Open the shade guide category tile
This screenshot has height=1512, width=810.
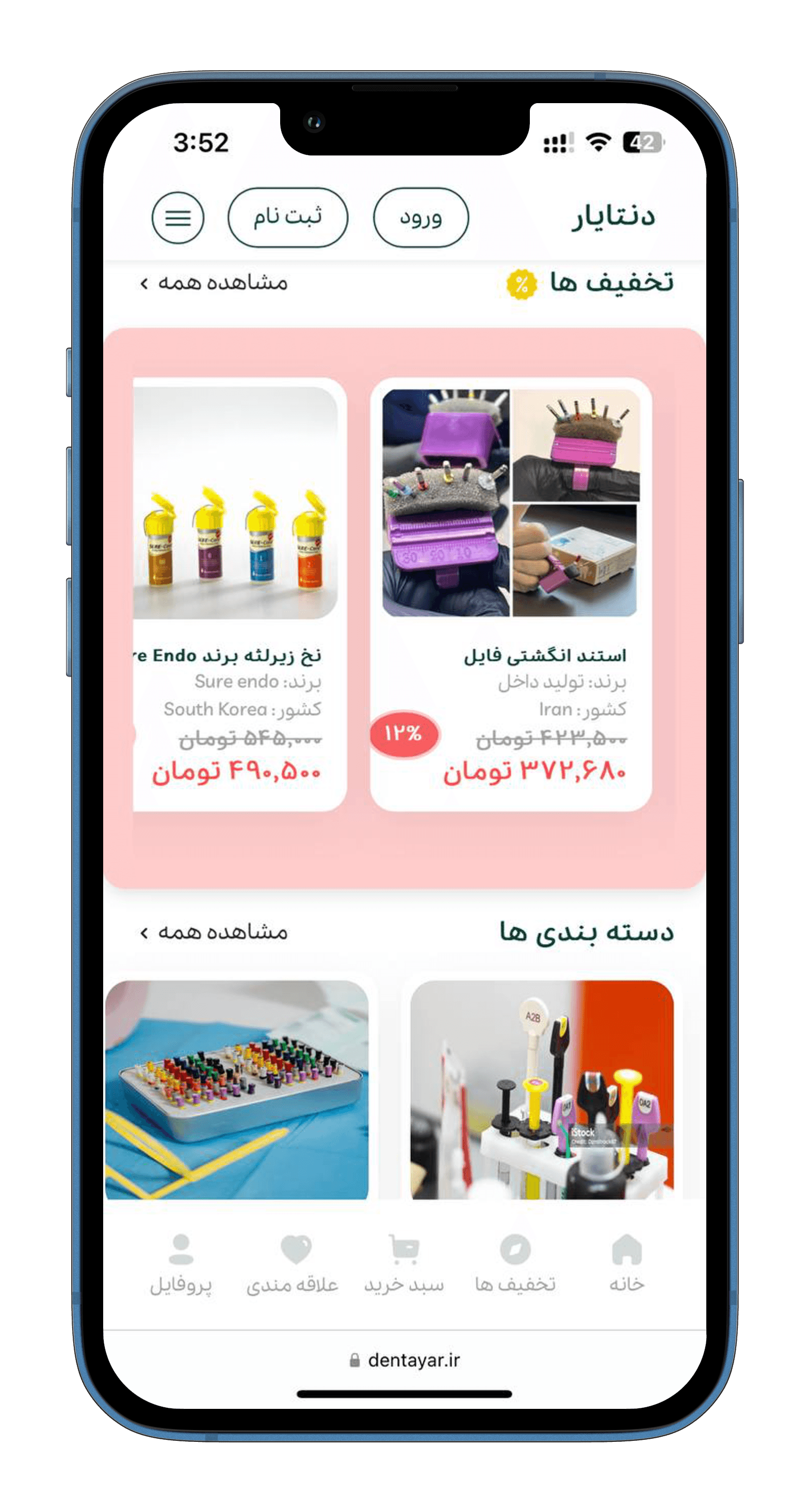coord(542,1089)
